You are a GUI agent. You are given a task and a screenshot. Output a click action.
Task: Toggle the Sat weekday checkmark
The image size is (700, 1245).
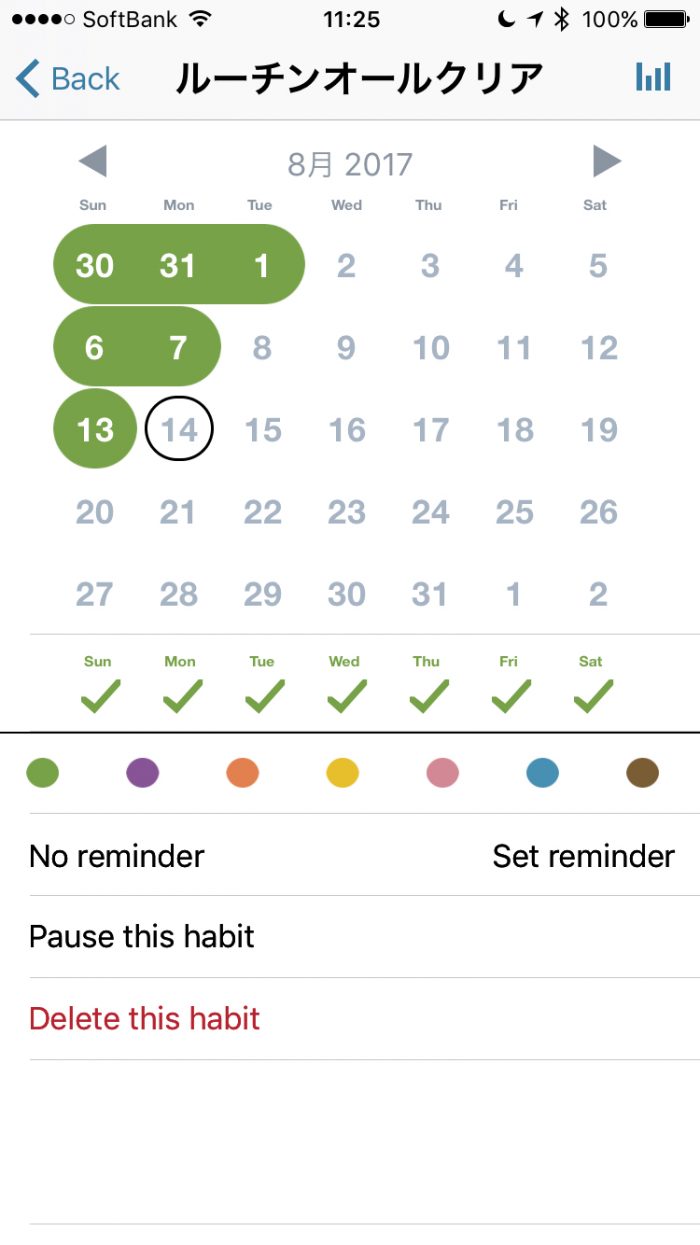tap(592, 687)
